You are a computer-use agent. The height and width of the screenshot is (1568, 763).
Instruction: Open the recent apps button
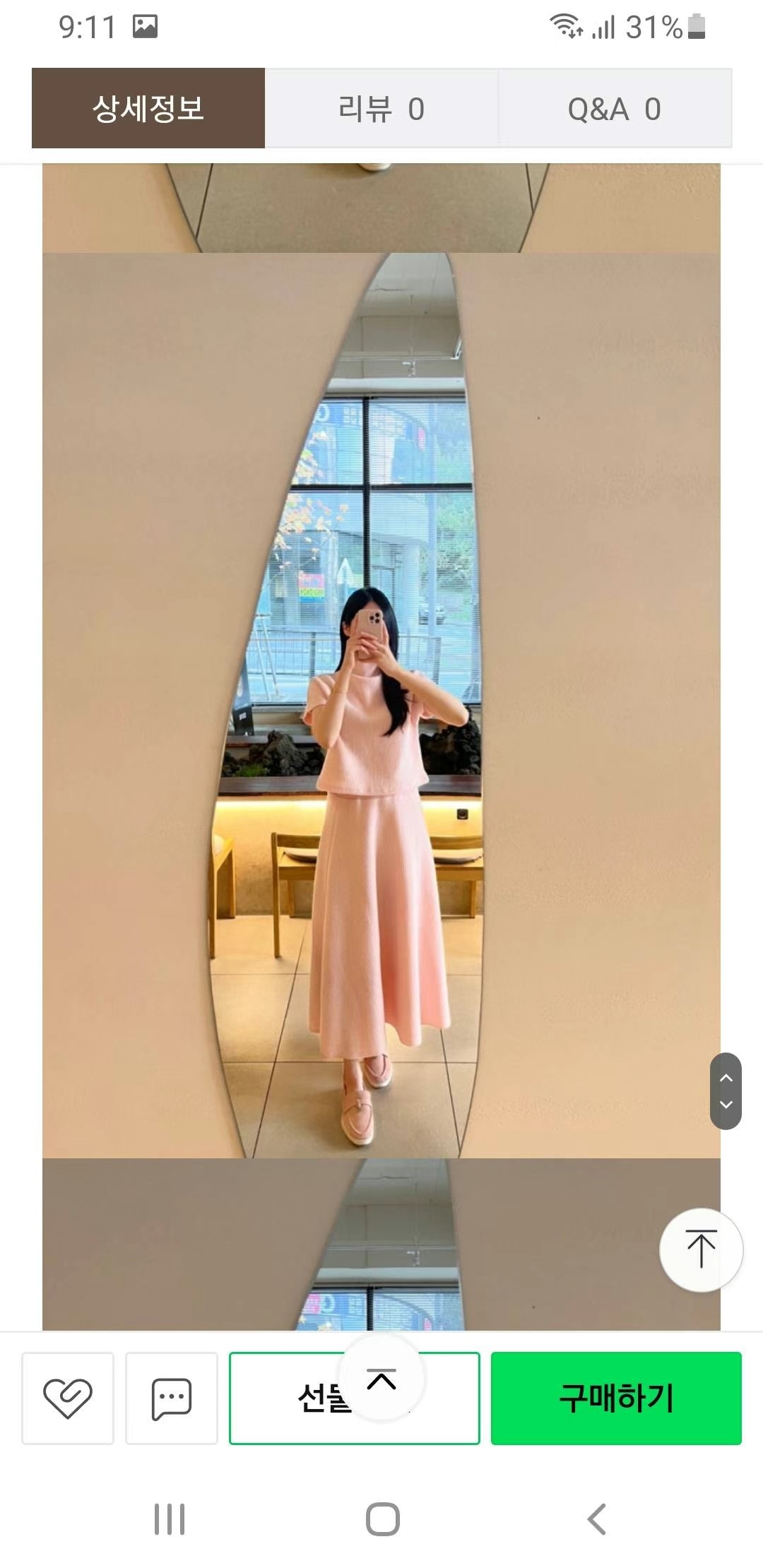tap(170, 1519)
